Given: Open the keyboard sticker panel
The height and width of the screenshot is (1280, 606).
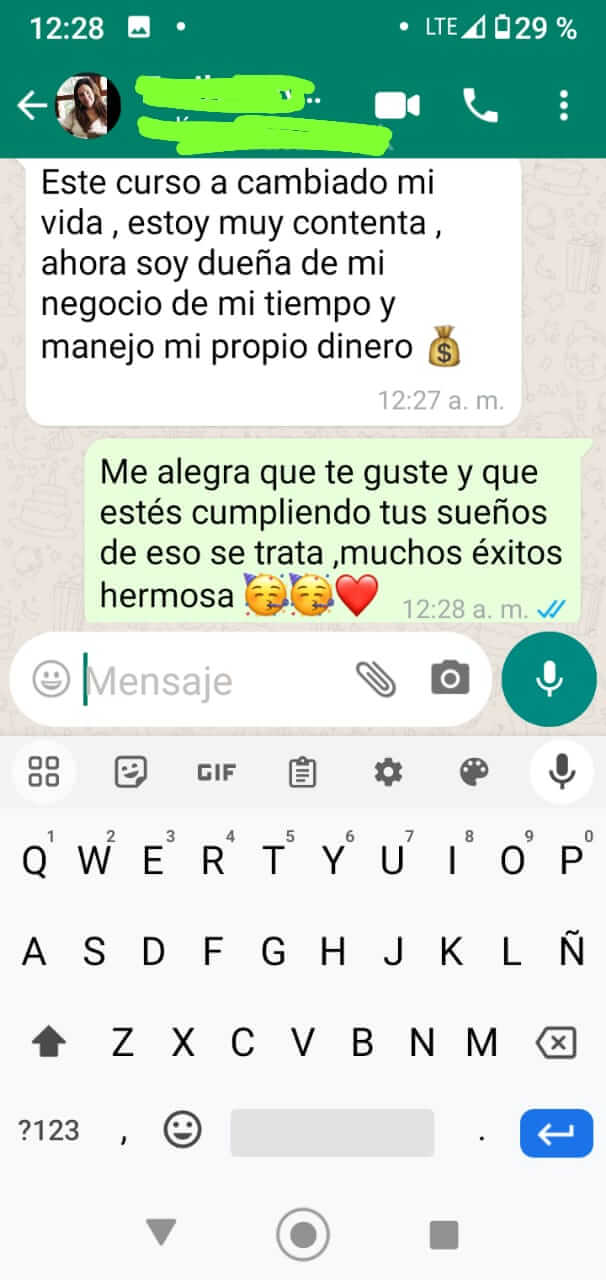Looking at the screenshot, I should (131, 772).
